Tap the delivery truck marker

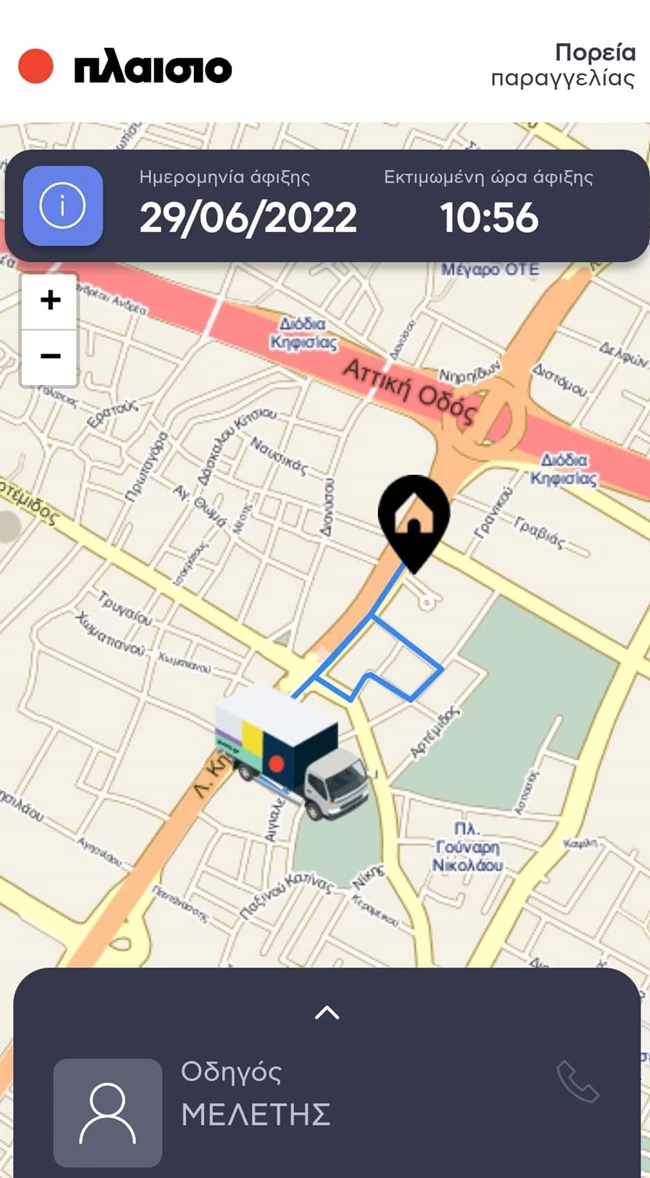(x=291, y=749)
